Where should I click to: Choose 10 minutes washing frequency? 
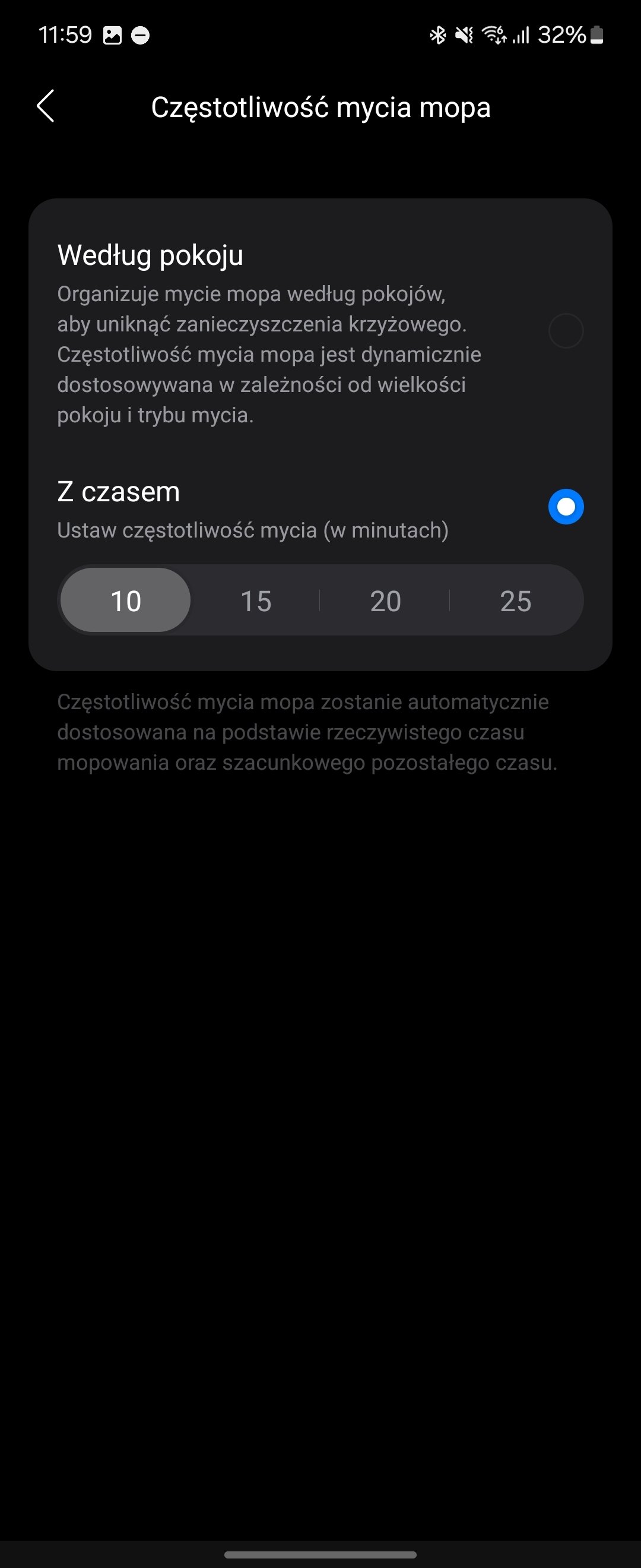pyautogui.click(x=126, y=601)
